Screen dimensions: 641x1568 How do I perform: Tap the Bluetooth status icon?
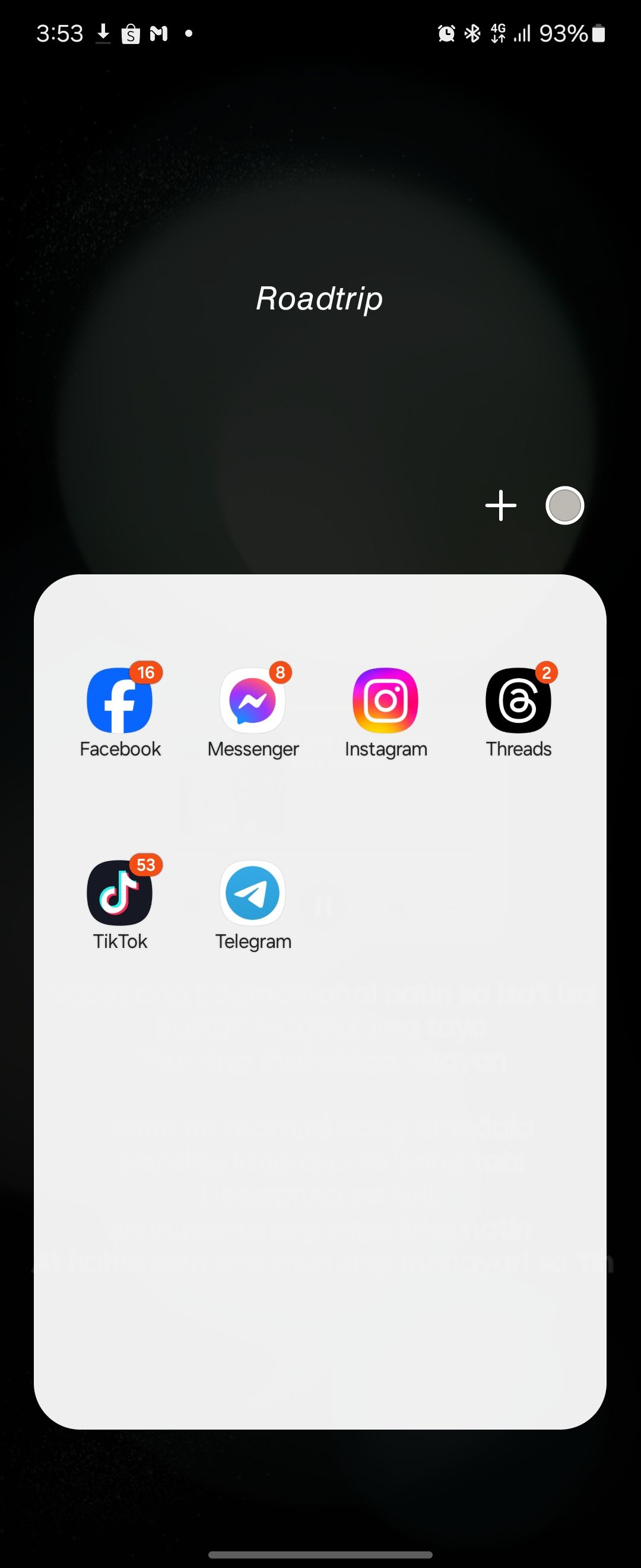[x=472, y=33]
